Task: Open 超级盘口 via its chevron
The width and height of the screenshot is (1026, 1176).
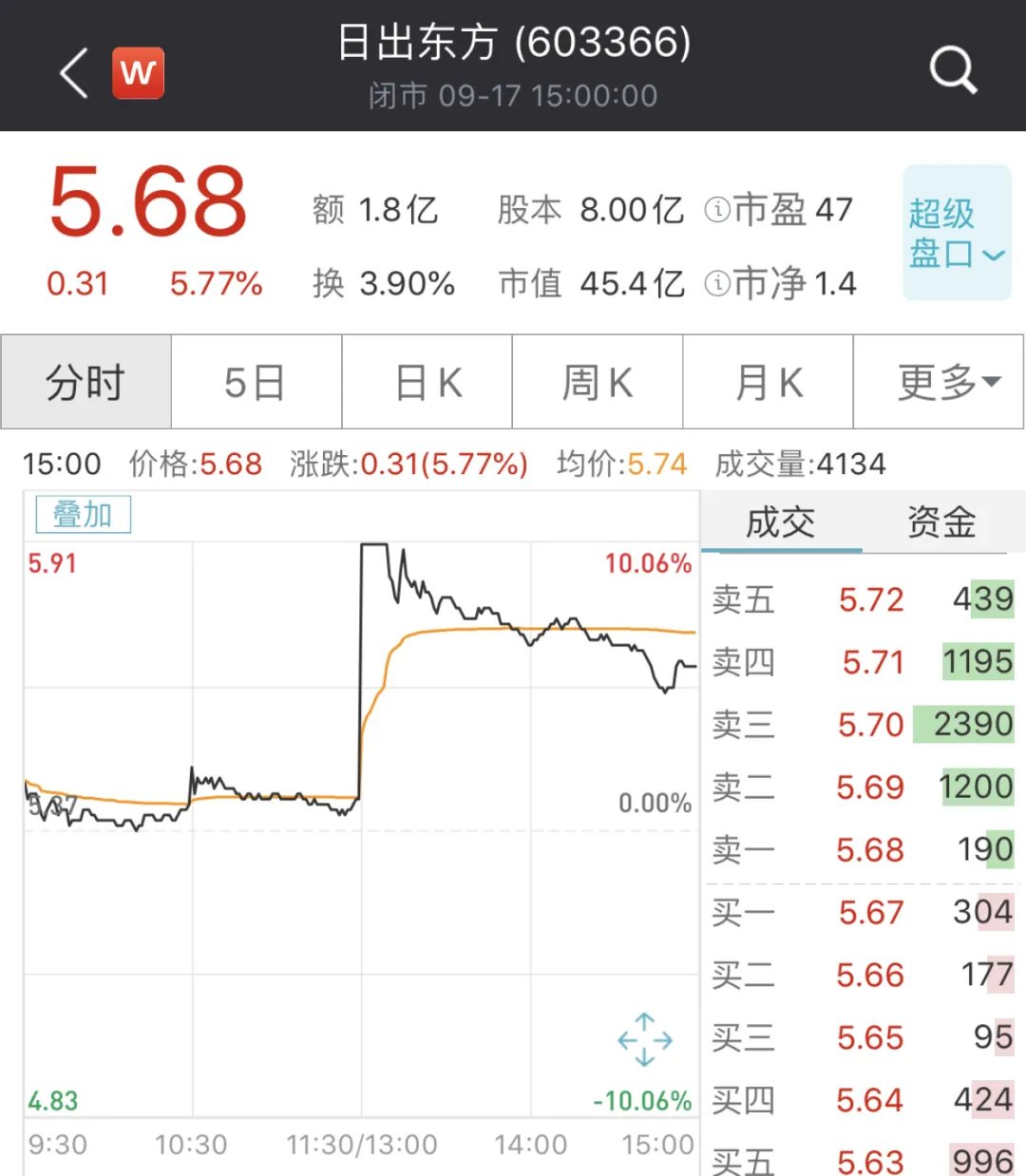Action: [993, 256]
